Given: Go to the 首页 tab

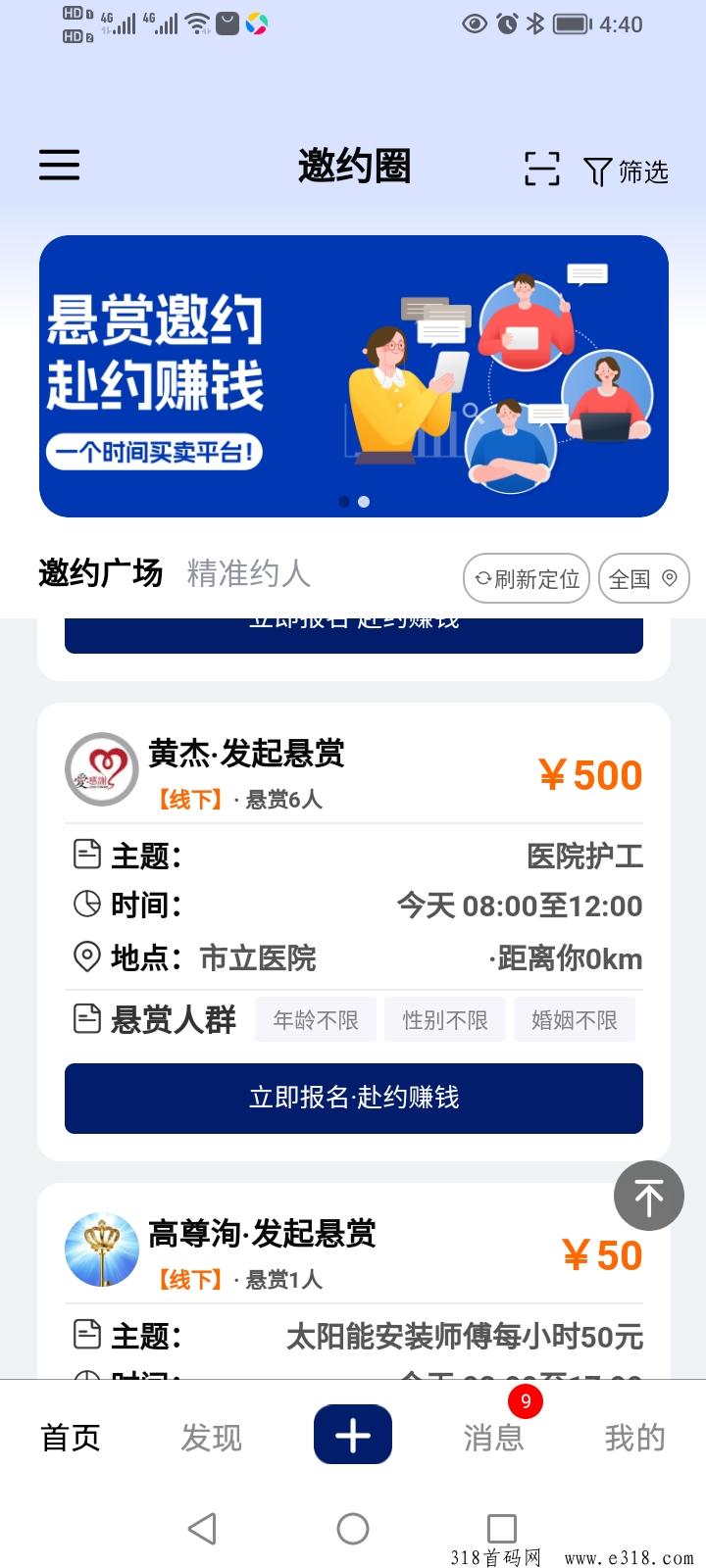Looking at the screenshot, I should [x=71, y=1438].
